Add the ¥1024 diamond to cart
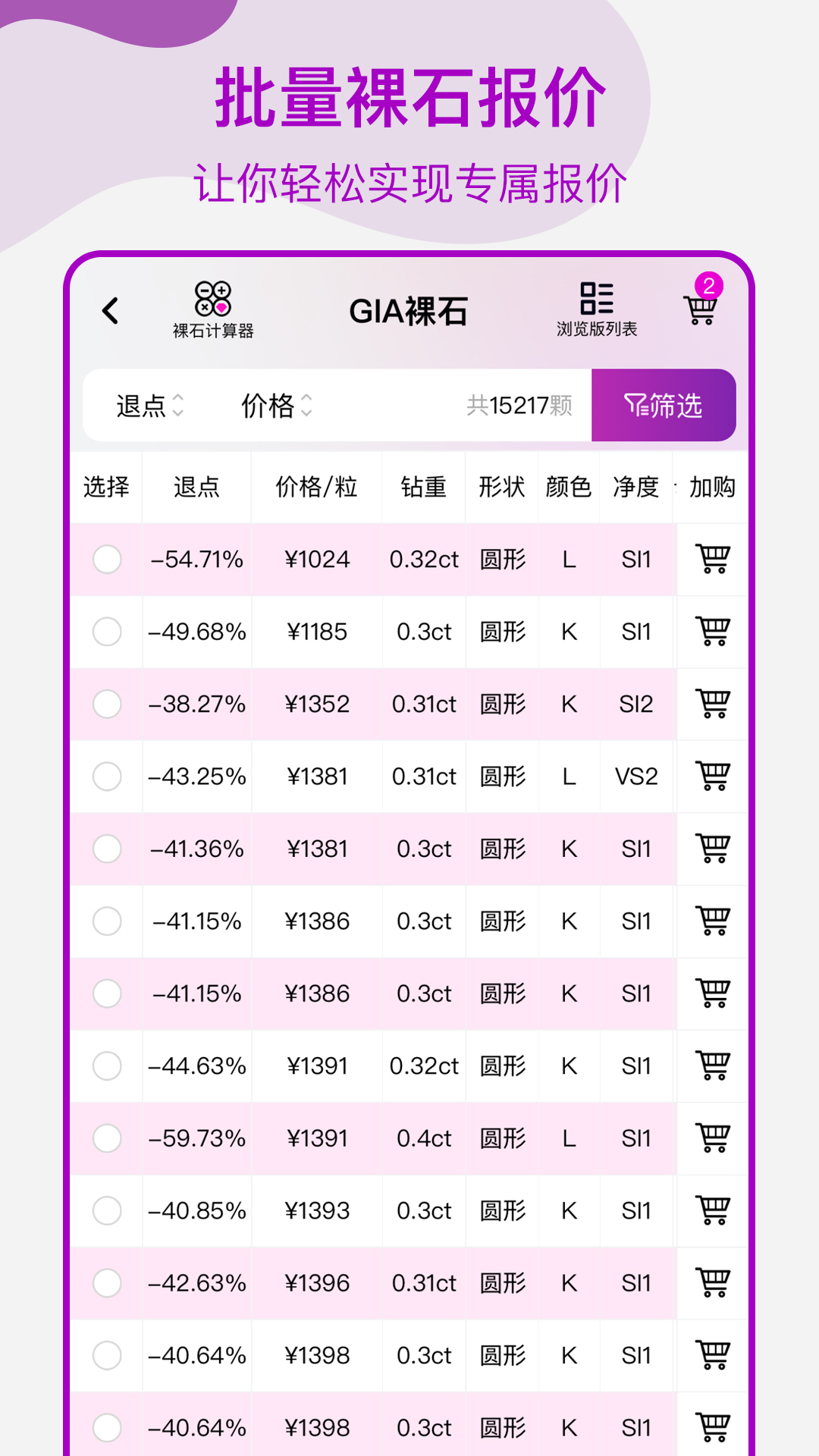Image resolution: width=819 pixels, height=1456 pixels. [711, 560]
